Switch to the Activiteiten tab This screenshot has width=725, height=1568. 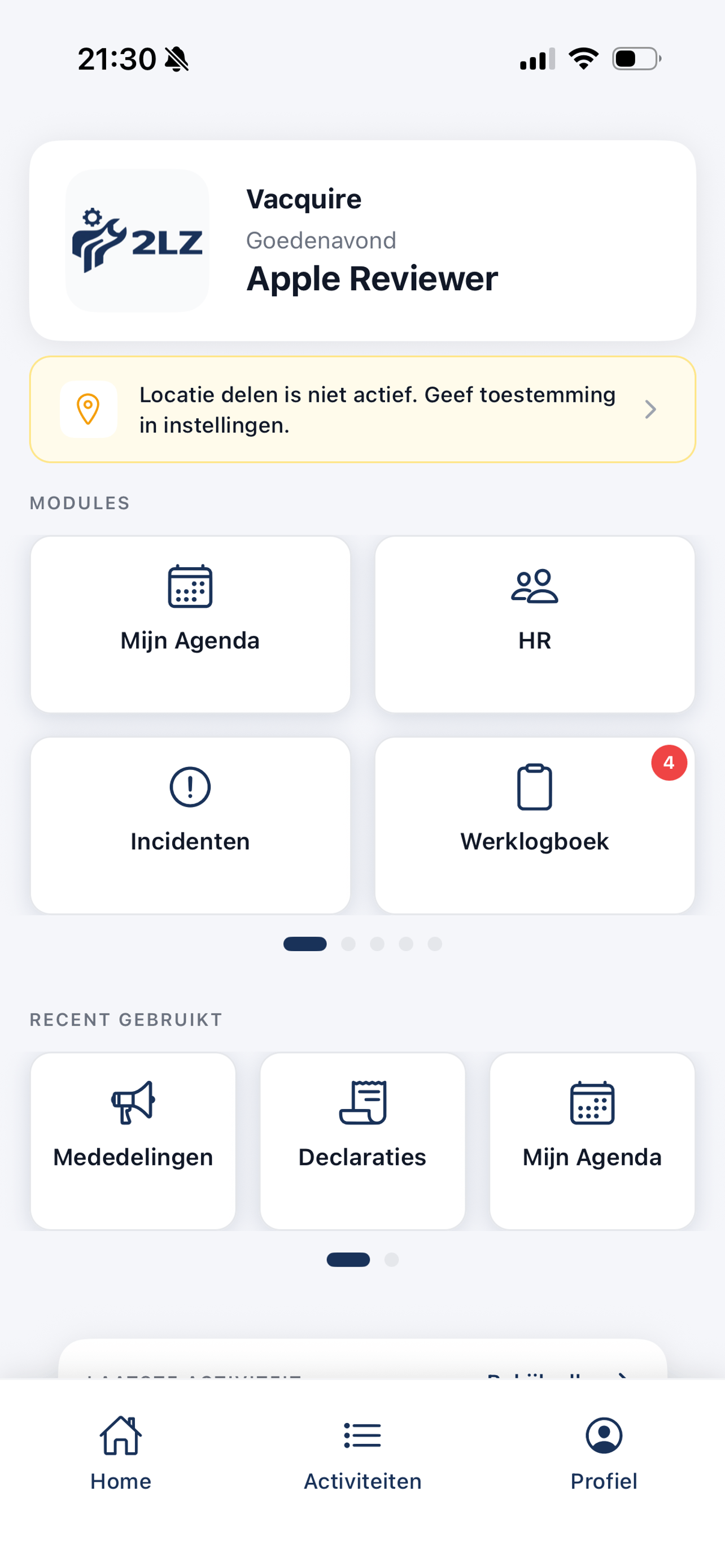tap(362, 1461)
